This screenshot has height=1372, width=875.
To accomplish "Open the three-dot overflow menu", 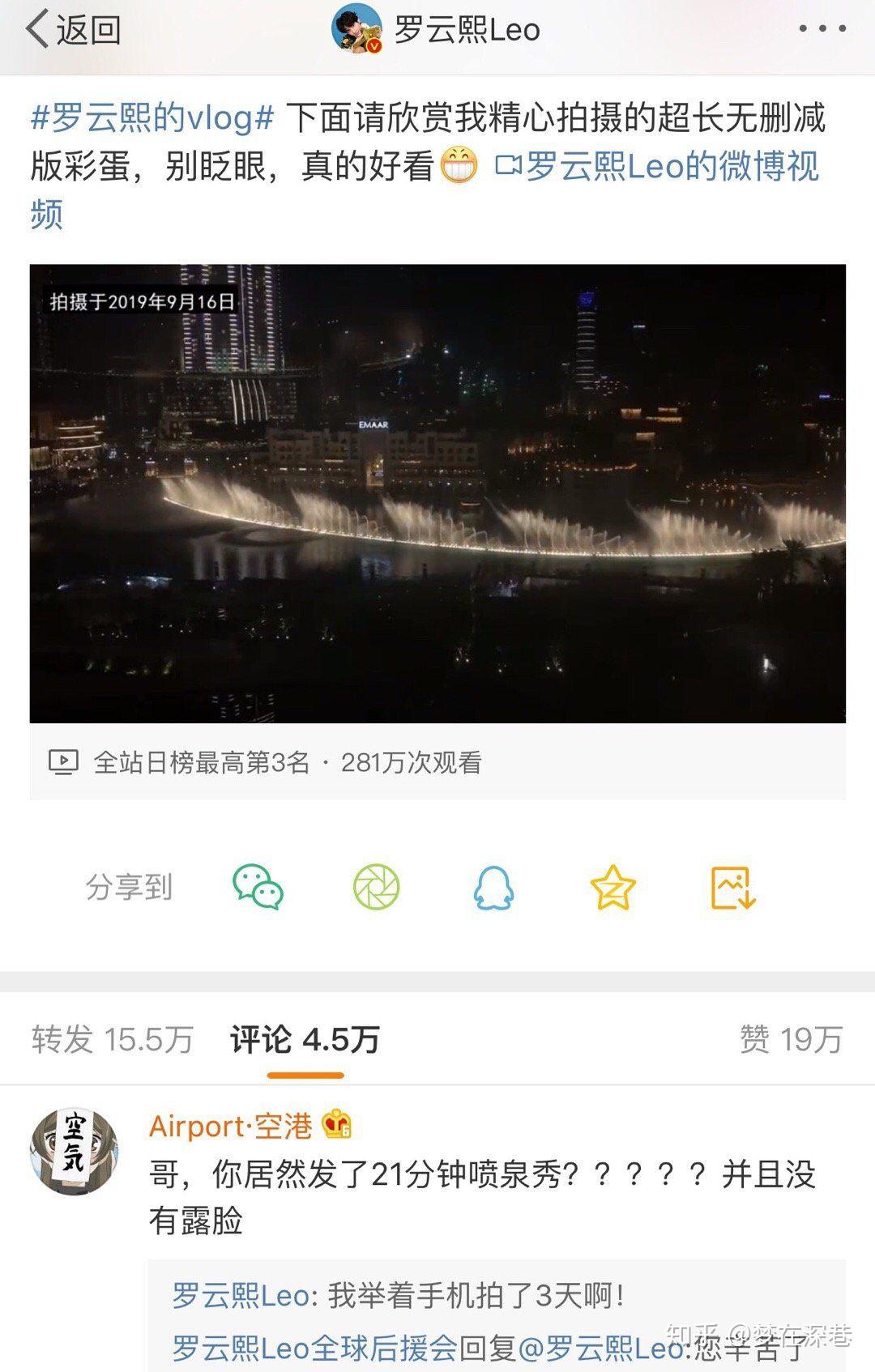I will (822, 29).
